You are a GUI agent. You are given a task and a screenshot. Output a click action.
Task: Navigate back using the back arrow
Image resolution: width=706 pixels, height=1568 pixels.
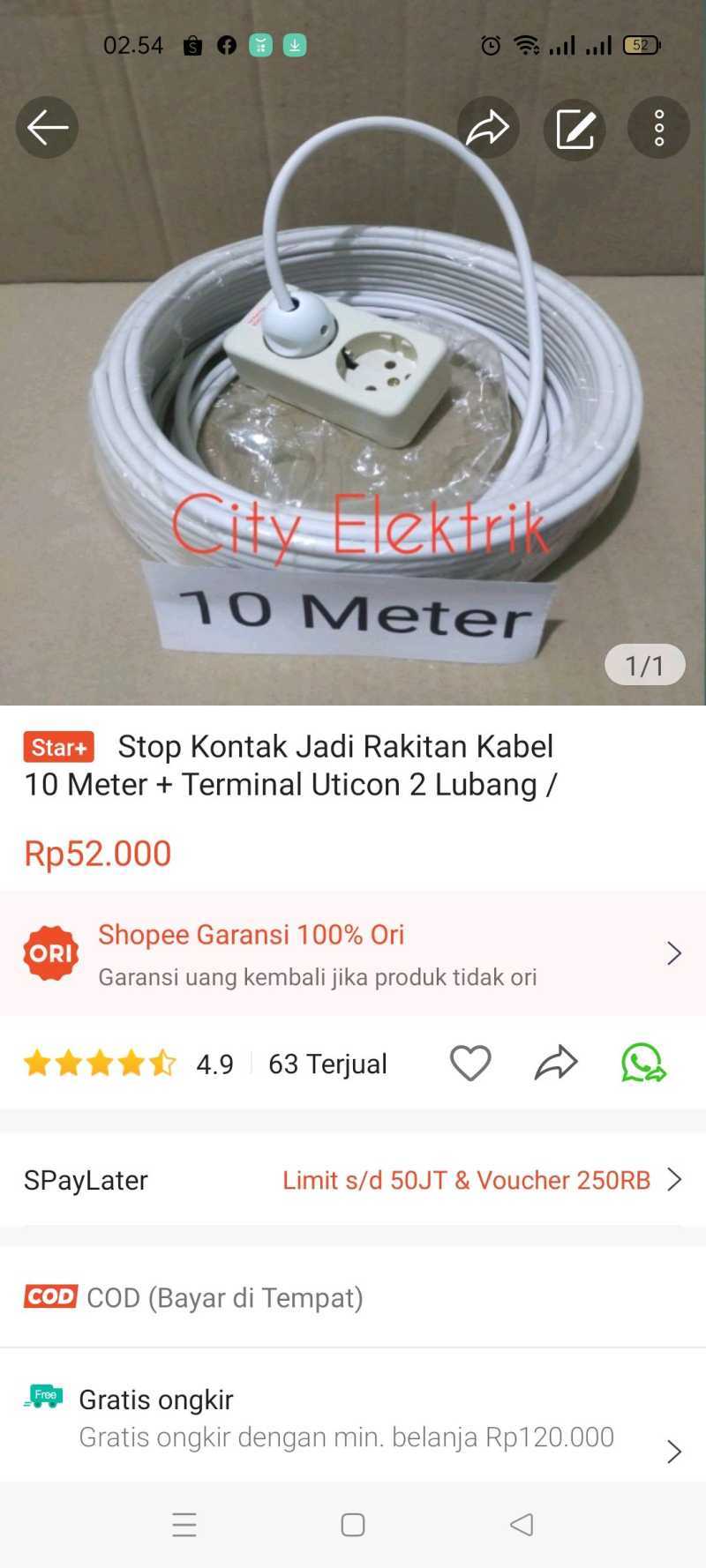click(46, 127)
